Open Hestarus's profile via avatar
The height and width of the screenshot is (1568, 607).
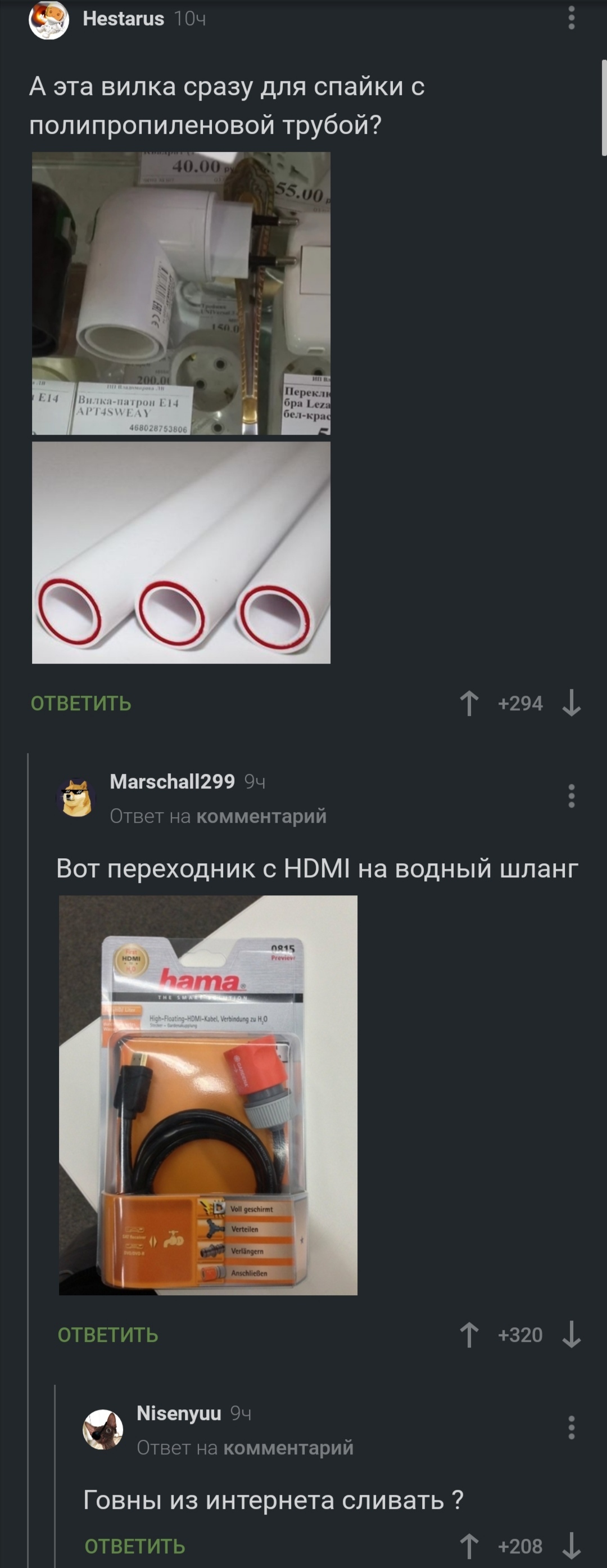tap(49, 20)
